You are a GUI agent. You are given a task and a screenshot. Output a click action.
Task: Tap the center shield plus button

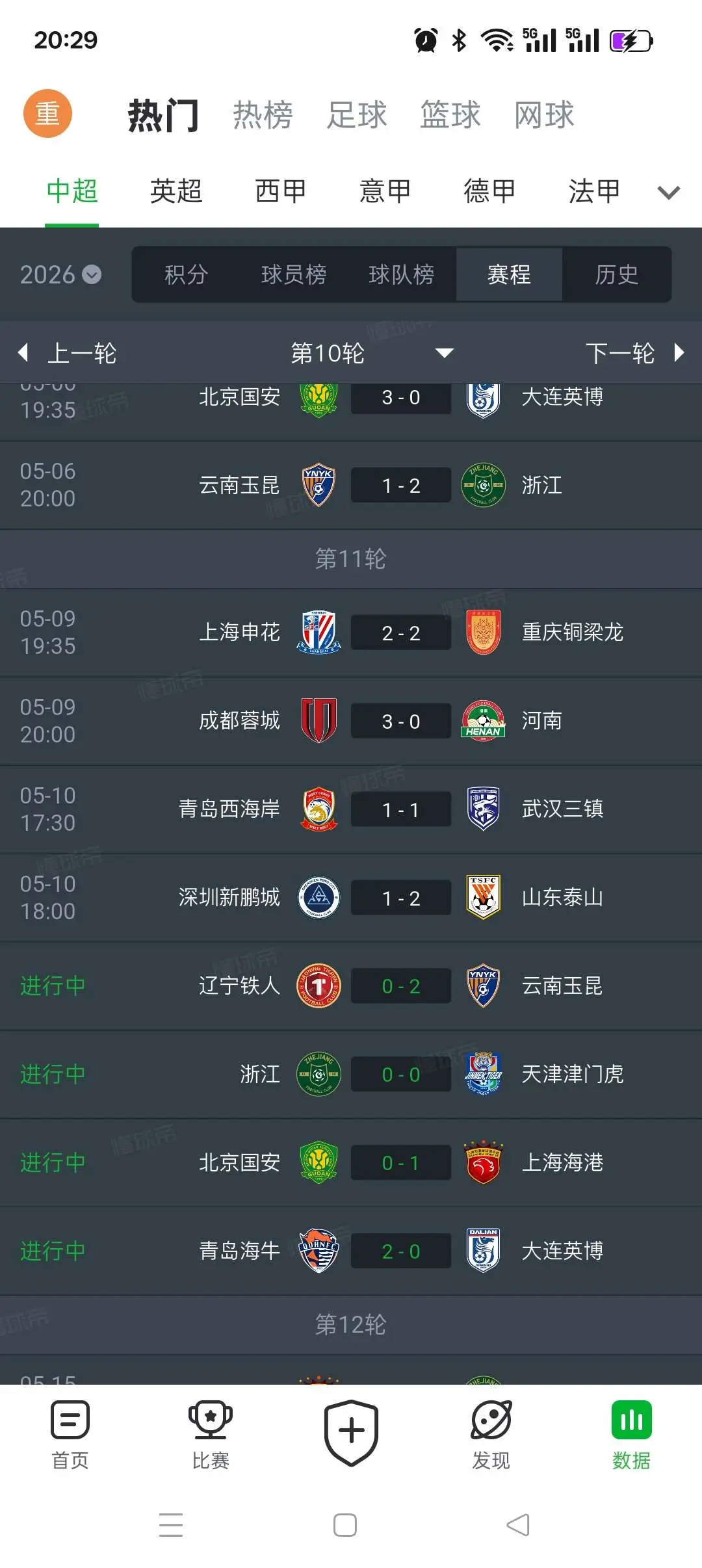pyautogui.click(x=351, y=1433)
